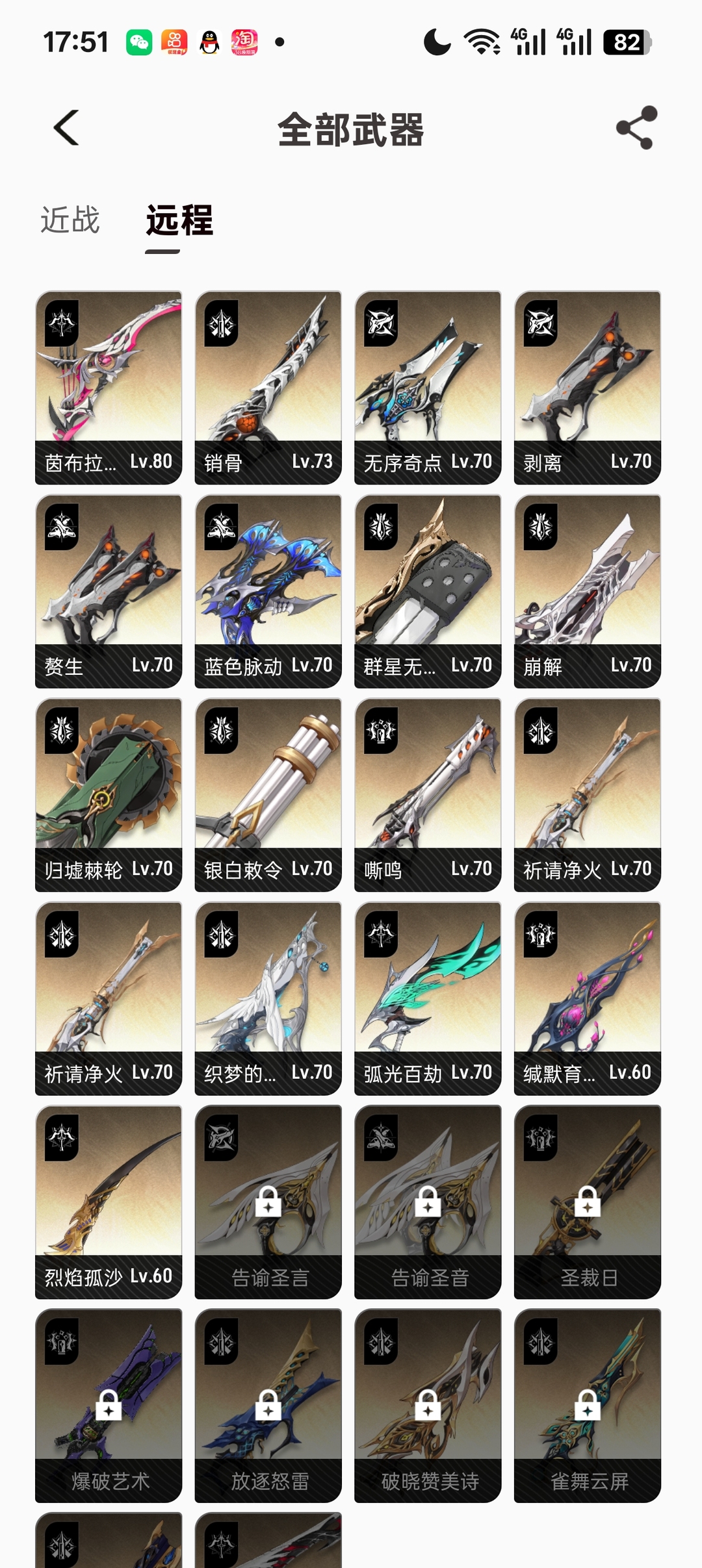Tap the locked 雀舞云屏 weapon
Screen dimensions: 702x1568
click(587, 1405)
